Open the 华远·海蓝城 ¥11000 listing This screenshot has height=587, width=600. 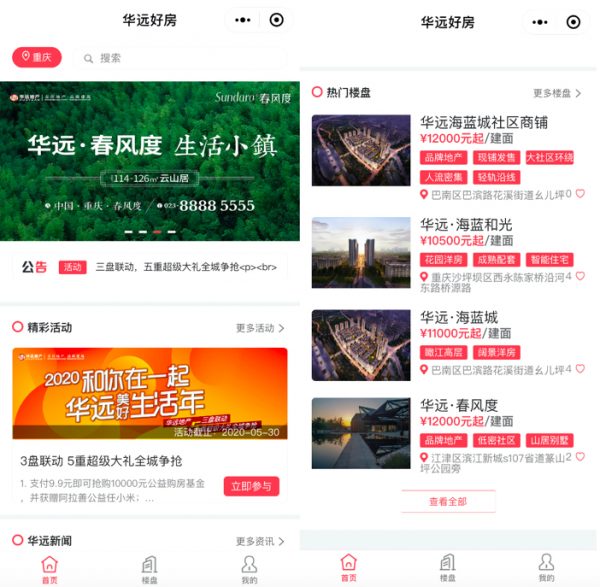pos(458,317)
